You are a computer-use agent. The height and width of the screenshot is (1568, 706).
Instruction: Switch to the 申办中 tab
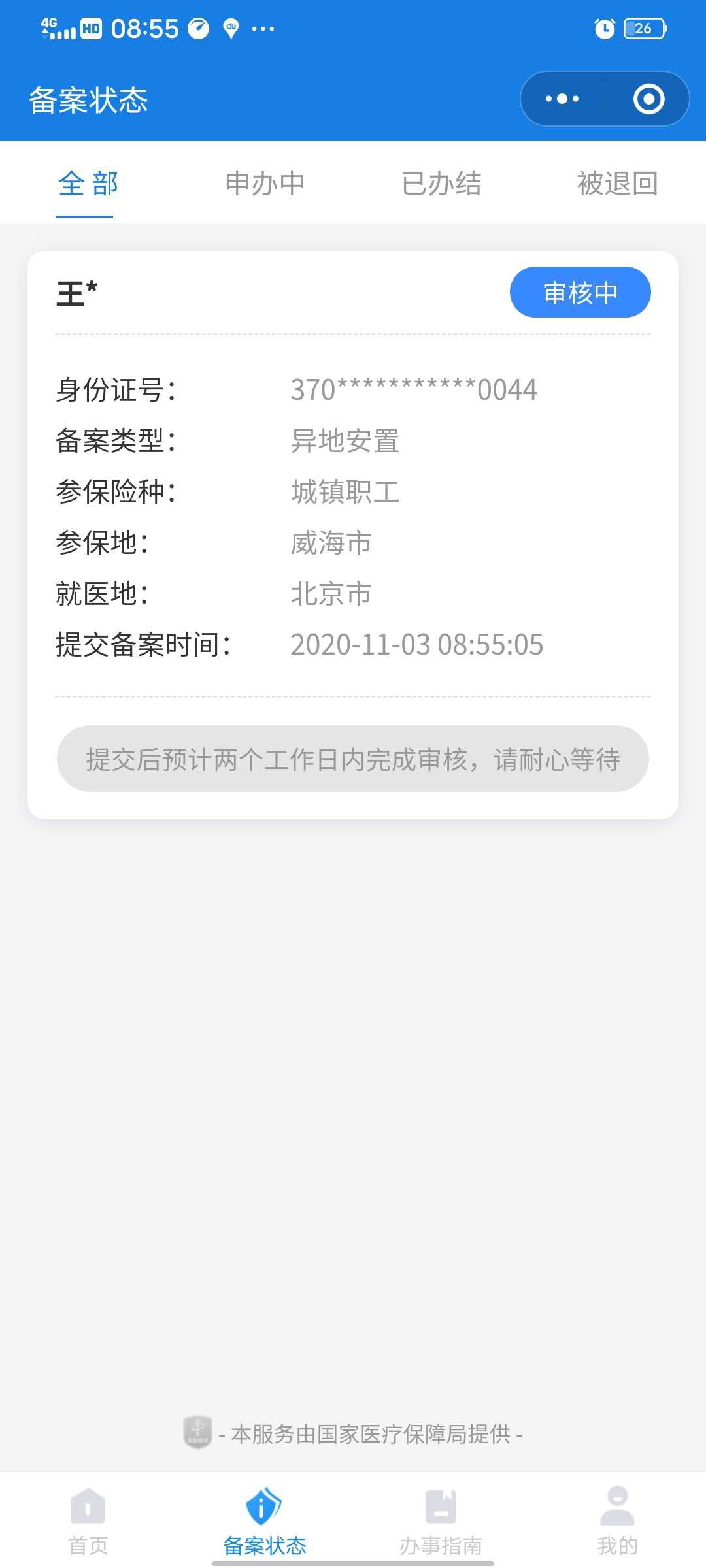(265, 184)
